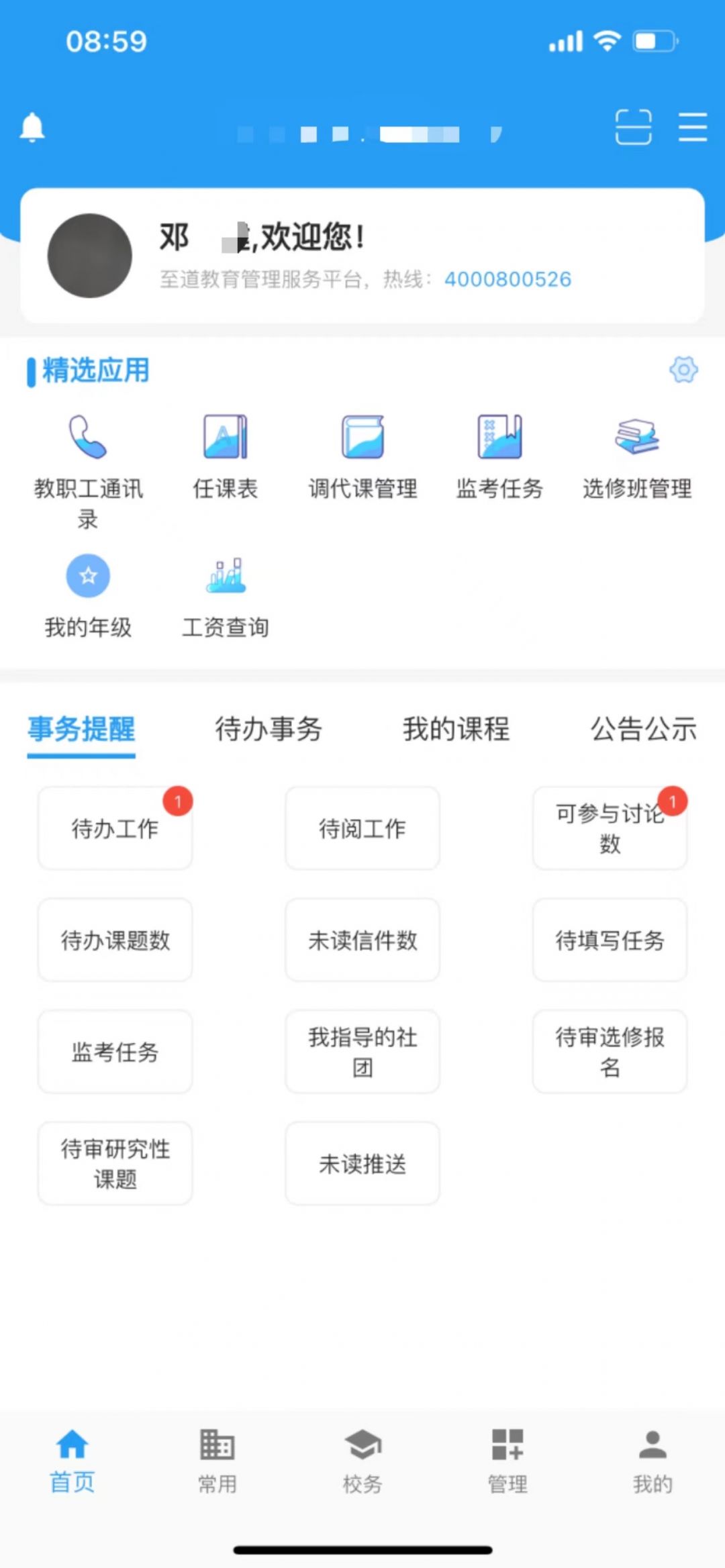The height and width of the screenshot is (1568, 725).
Task: Open the notifications bell
Action: [x=32, y=128]
